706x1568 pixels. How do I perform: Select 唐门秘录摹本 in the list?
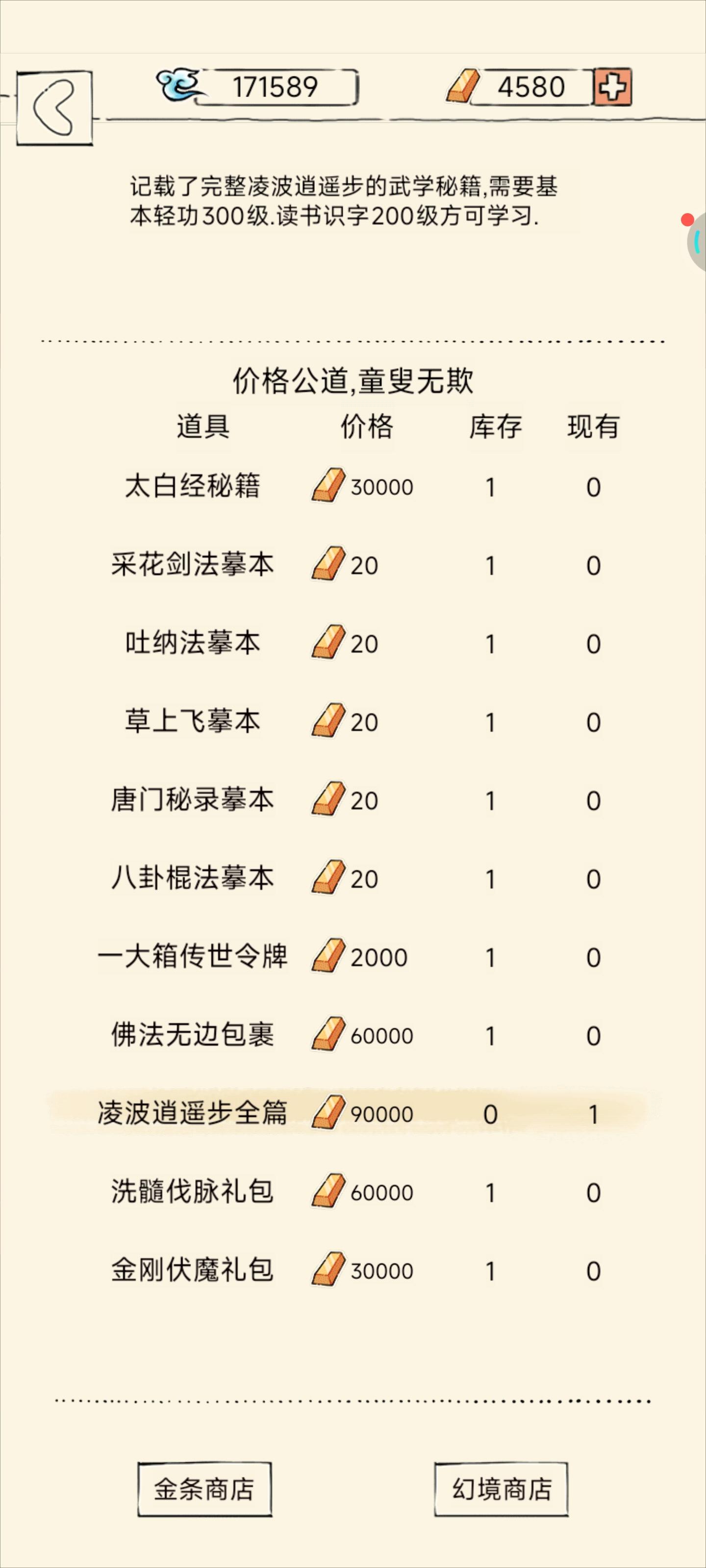[x=353, y=801]
